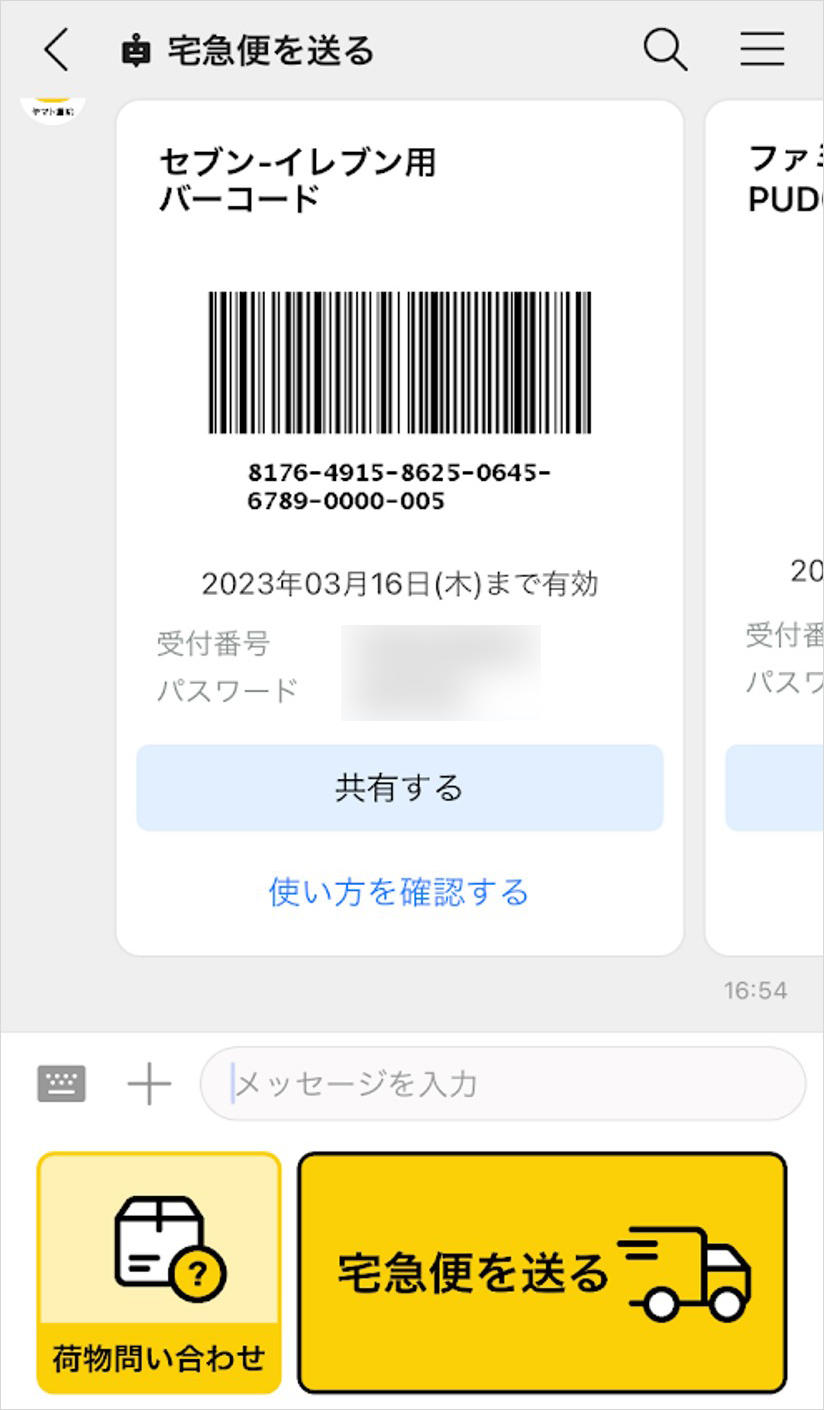Tap 共有する to share the barcode
The height and width of the screenshot is (1410, 824).
pyautogui.click(x=399, y=788)
